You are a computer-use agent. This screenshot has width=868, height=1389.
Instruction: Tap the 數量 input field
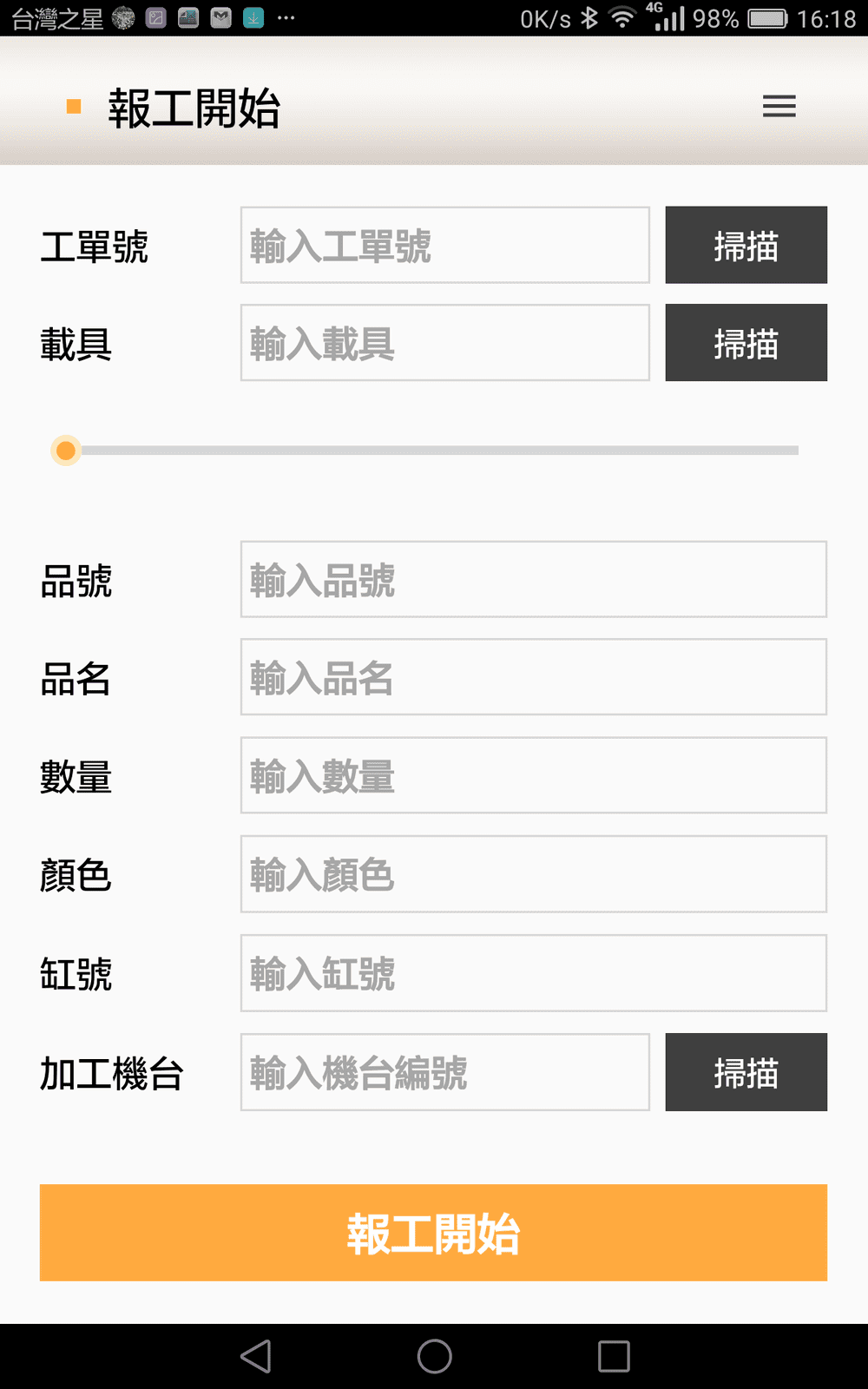tap(534, 775)
